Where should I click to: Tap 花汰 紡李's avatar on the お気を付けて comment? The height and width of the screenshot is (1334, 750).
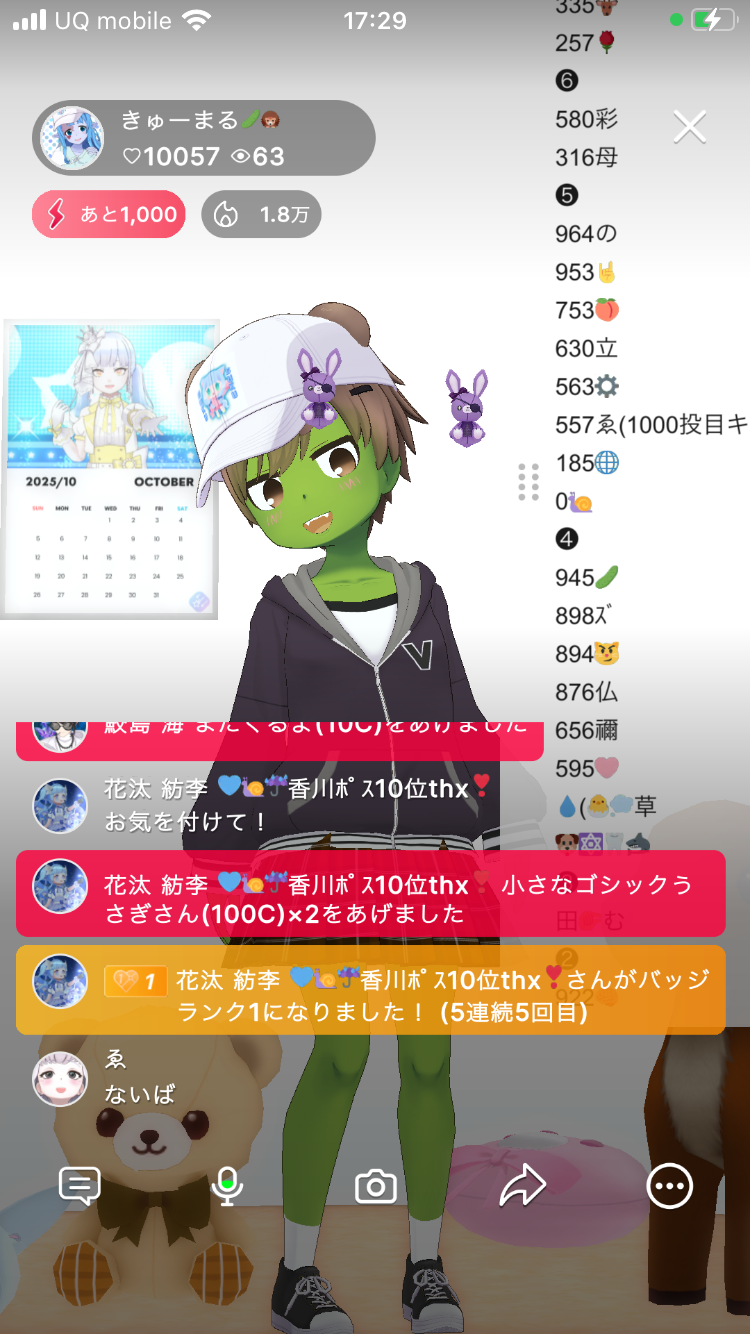pyautogui.click(x=60, y=806)
